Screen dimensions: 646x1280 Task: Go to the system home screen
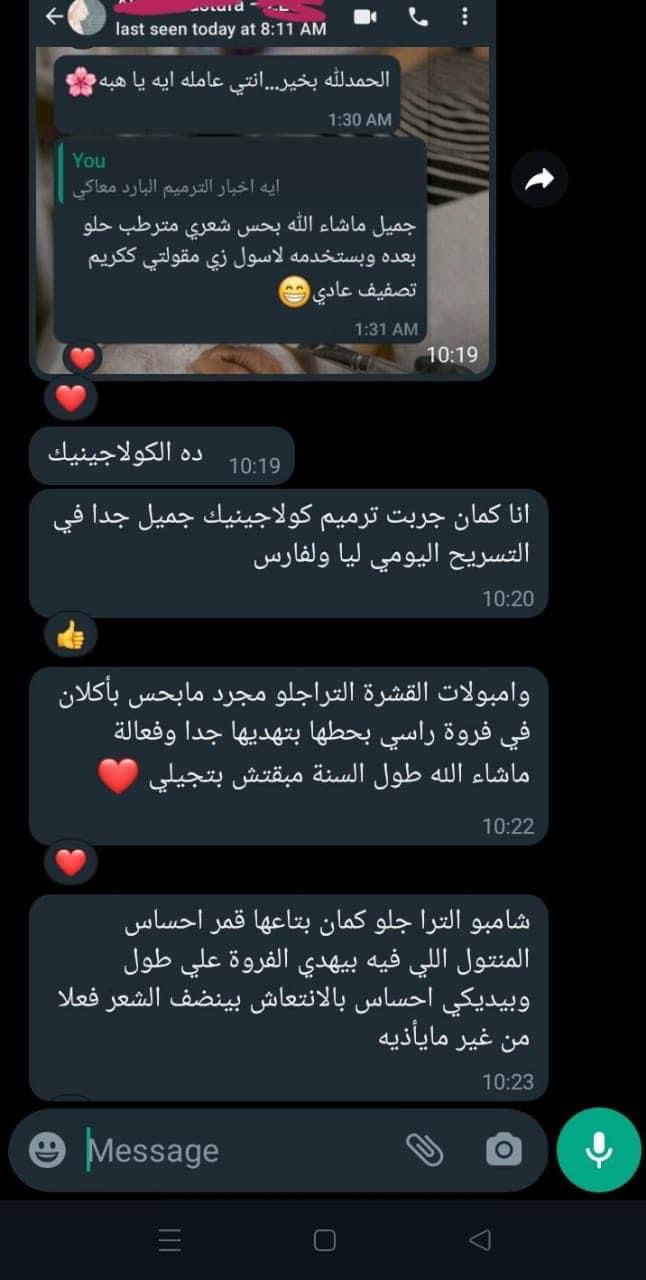(x=324, y=1241)
